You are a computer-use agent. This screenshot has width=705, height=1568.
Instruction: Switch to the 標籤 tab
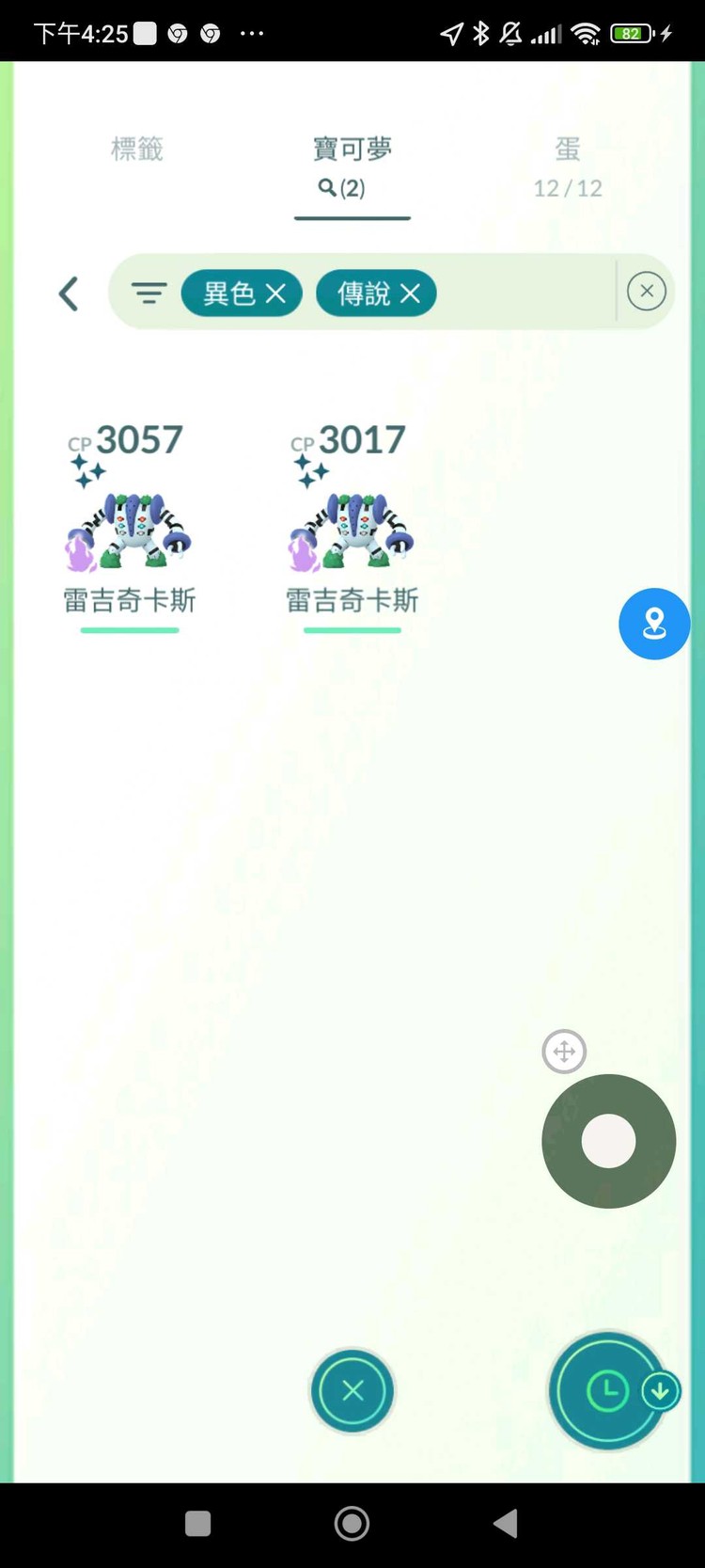(137, 150)
